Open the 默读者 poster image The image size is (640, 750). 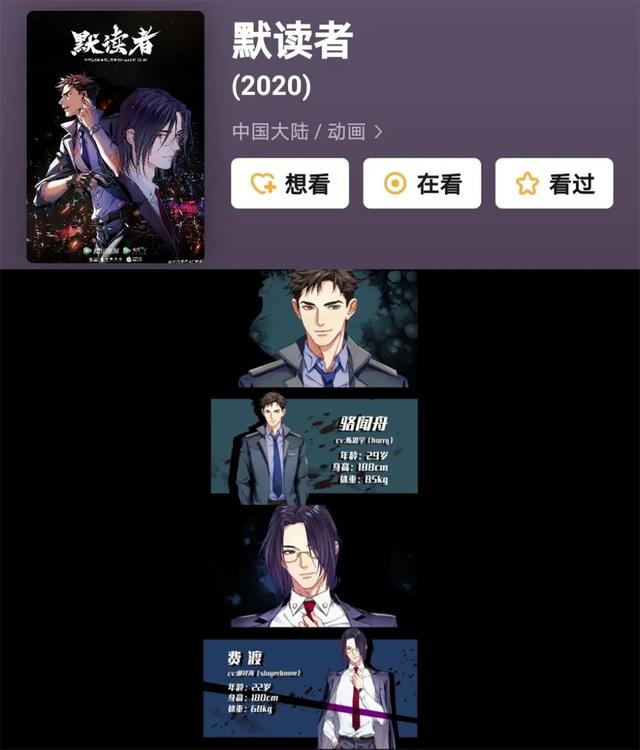[x=115, y=137]
